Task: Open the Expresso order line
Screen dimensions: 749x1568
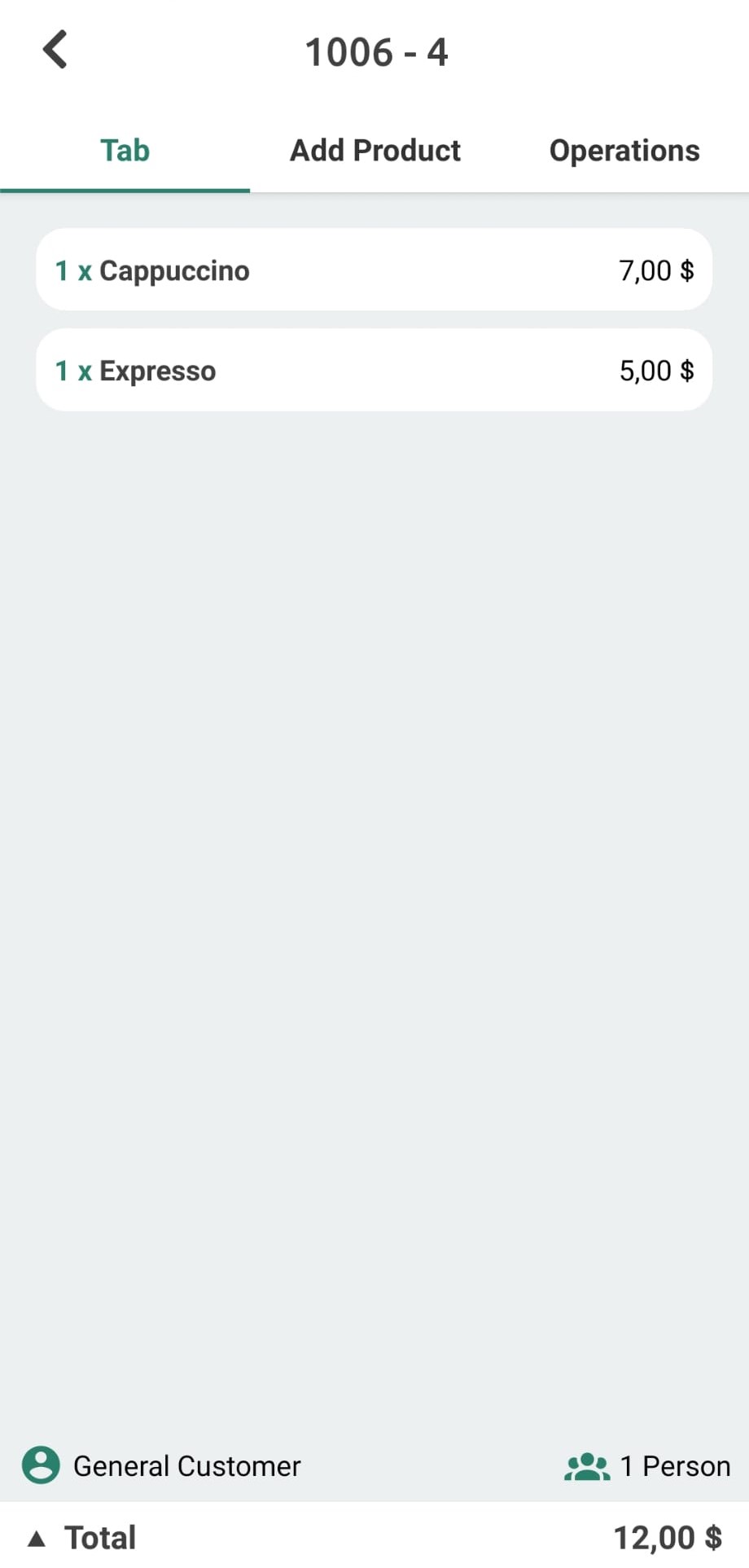Action: click(x=374, y=371)
